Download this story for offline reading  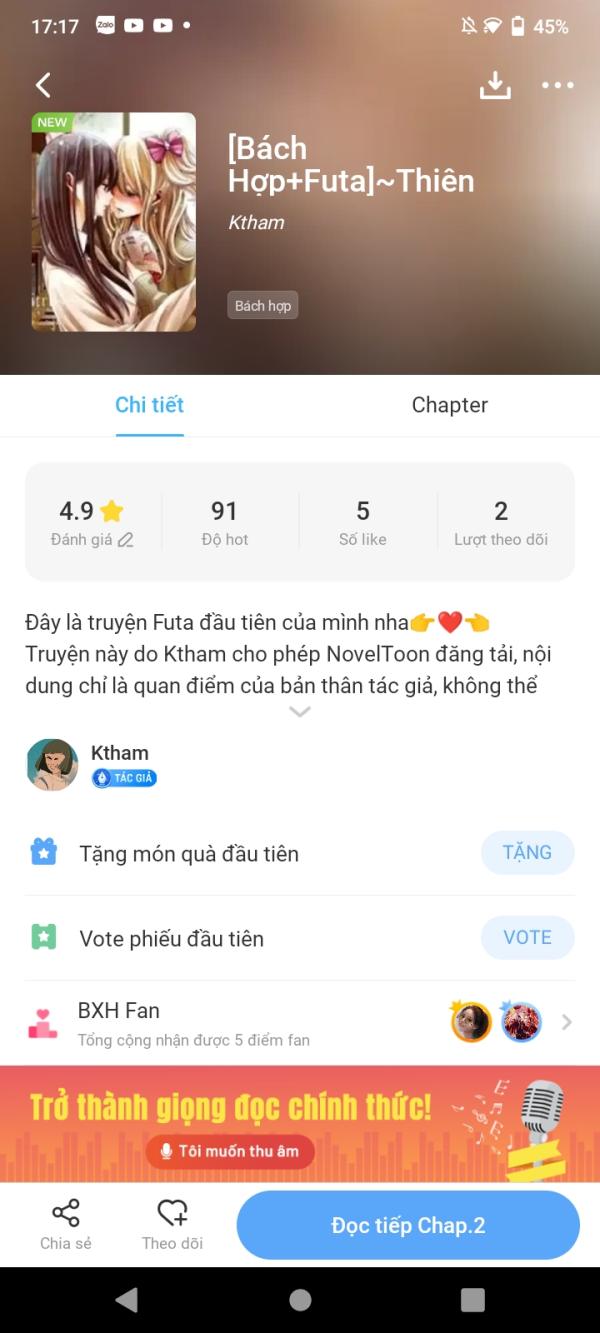click(x=495, y=86)
